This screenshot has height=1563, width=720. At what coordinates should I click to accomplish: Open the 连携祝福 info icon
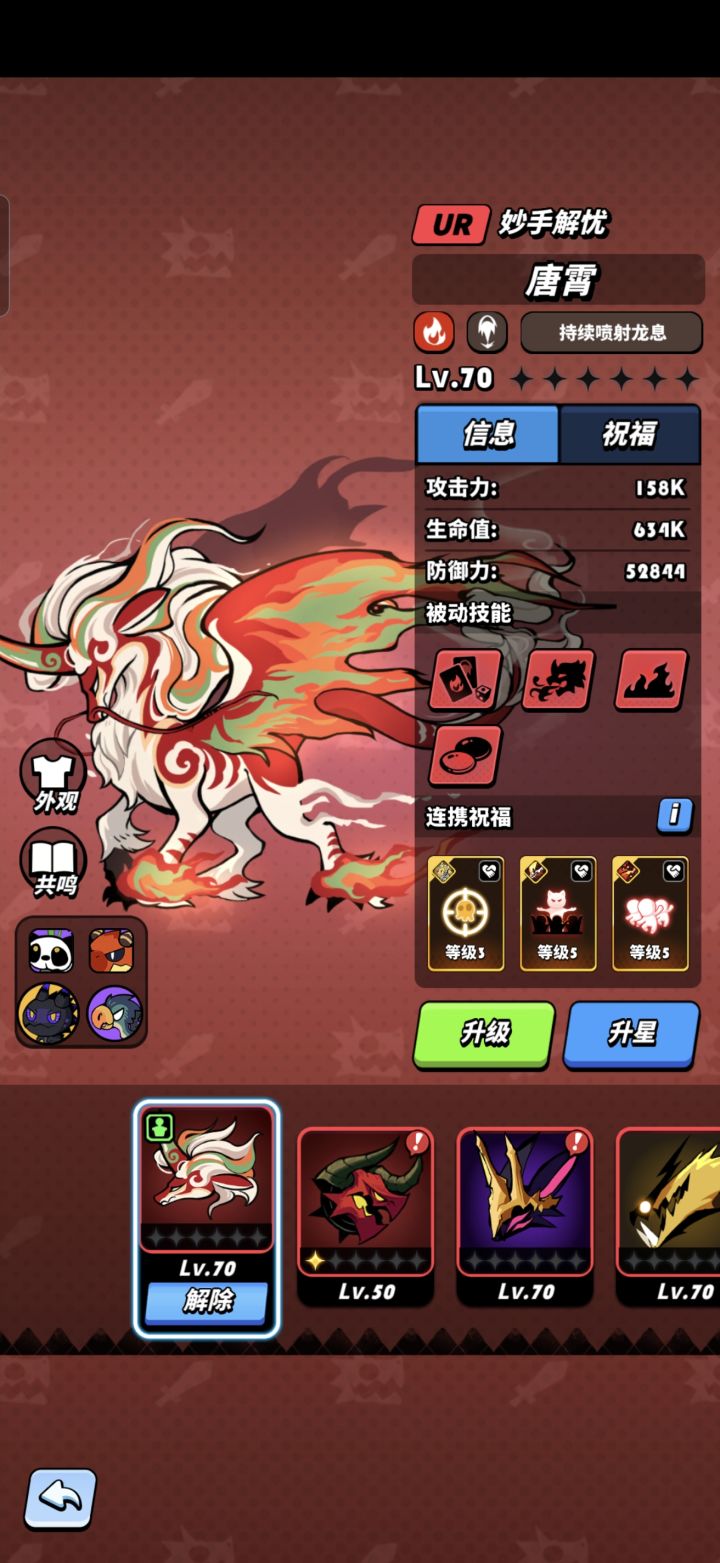point(675,816)
